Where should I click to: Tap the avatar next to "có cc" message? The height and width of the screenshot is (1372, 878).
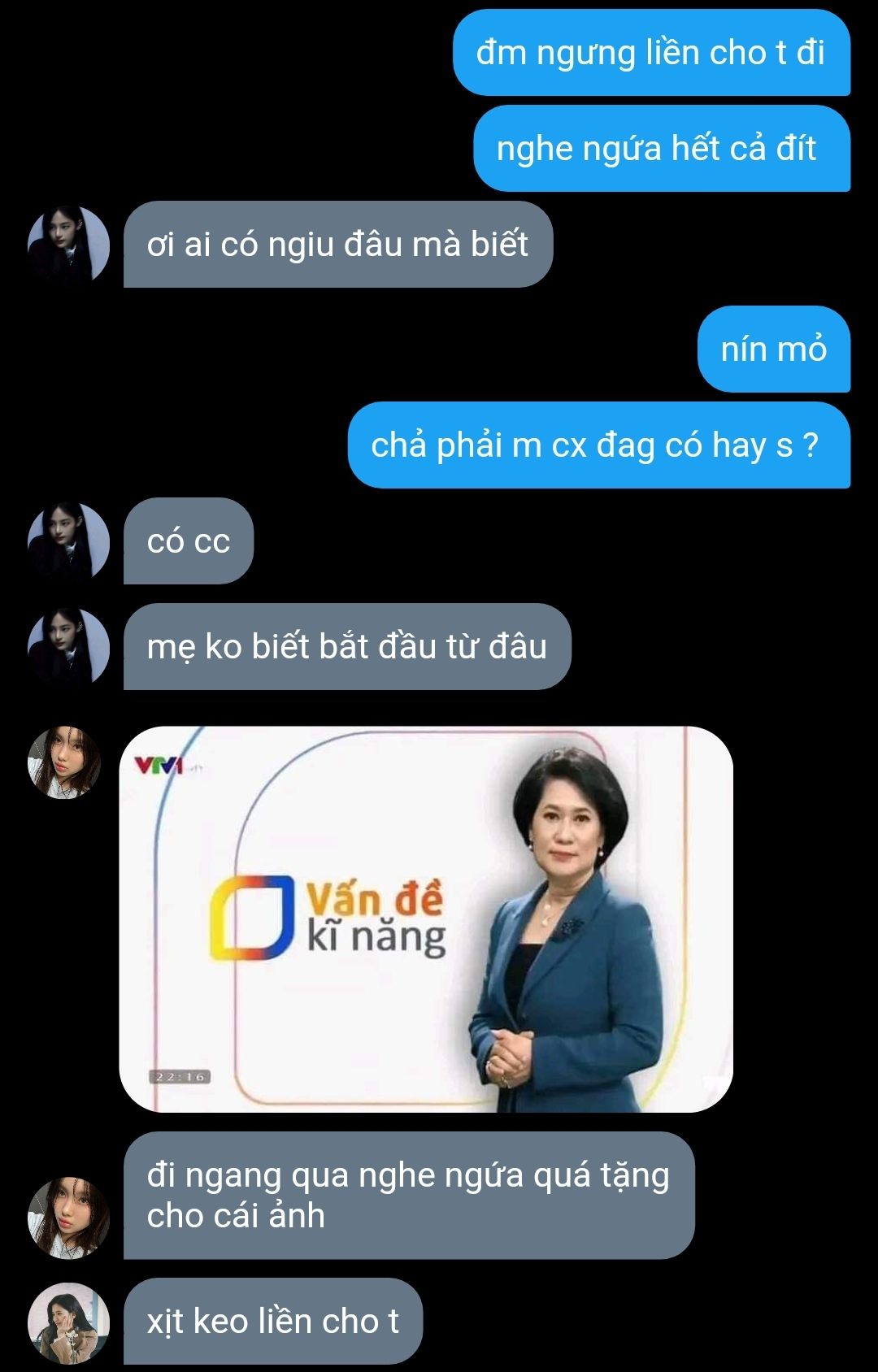coord(68,542)
